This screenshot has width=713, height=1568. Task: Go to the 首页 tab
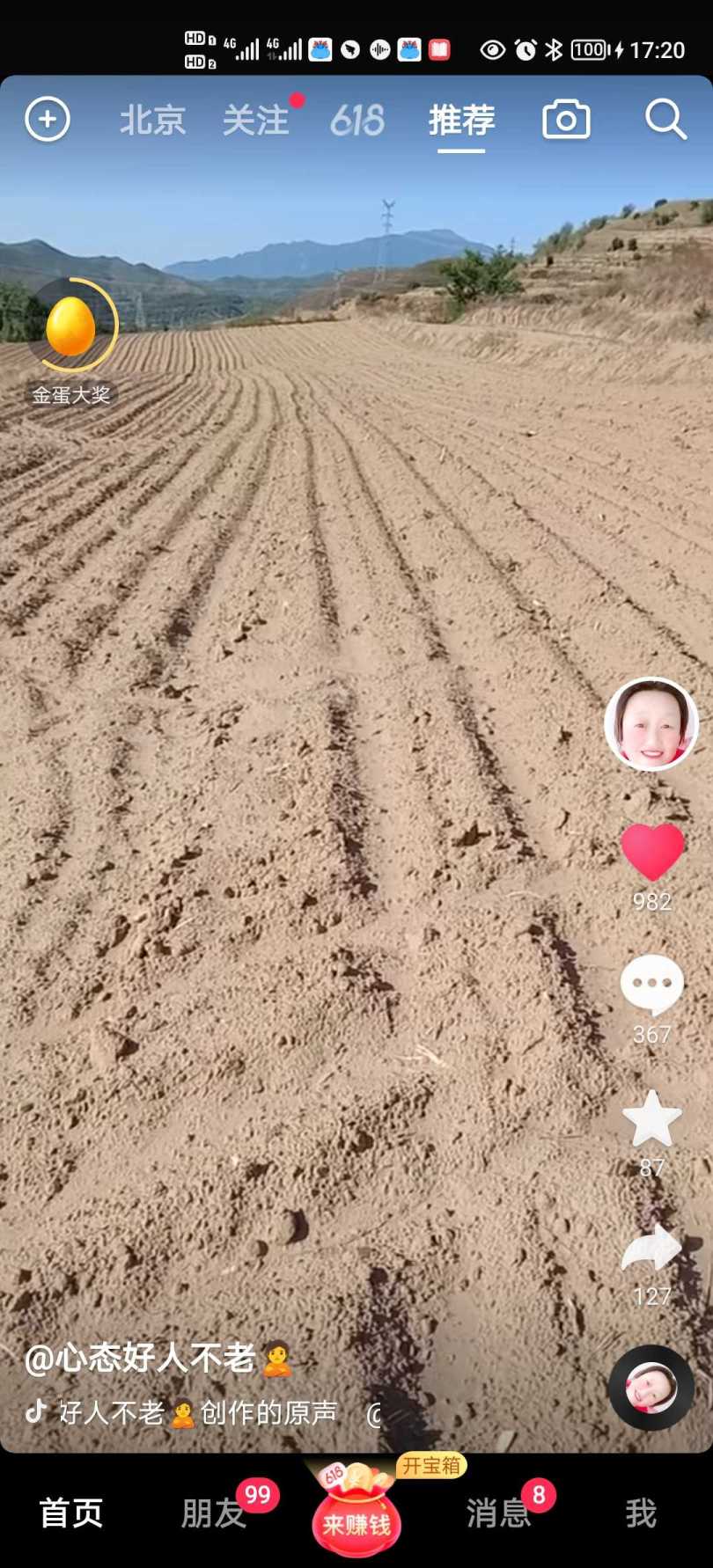[x=71, y=1513]
